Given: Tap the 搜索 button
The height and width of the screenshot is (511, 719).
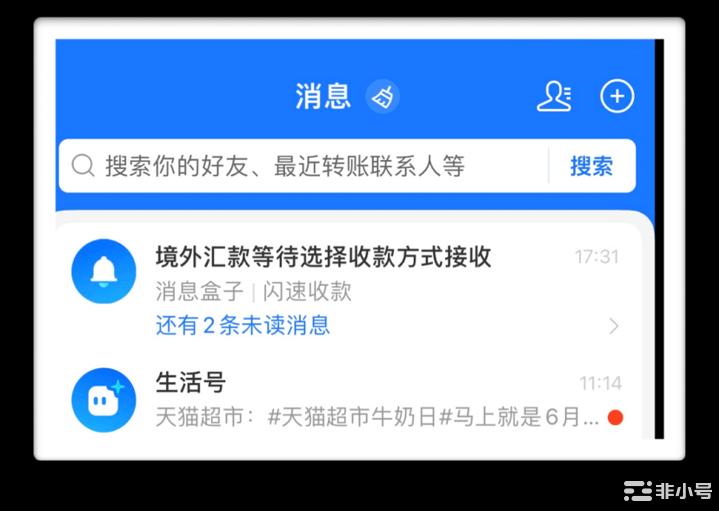Looking at the screenshot, I should point(591,166).
